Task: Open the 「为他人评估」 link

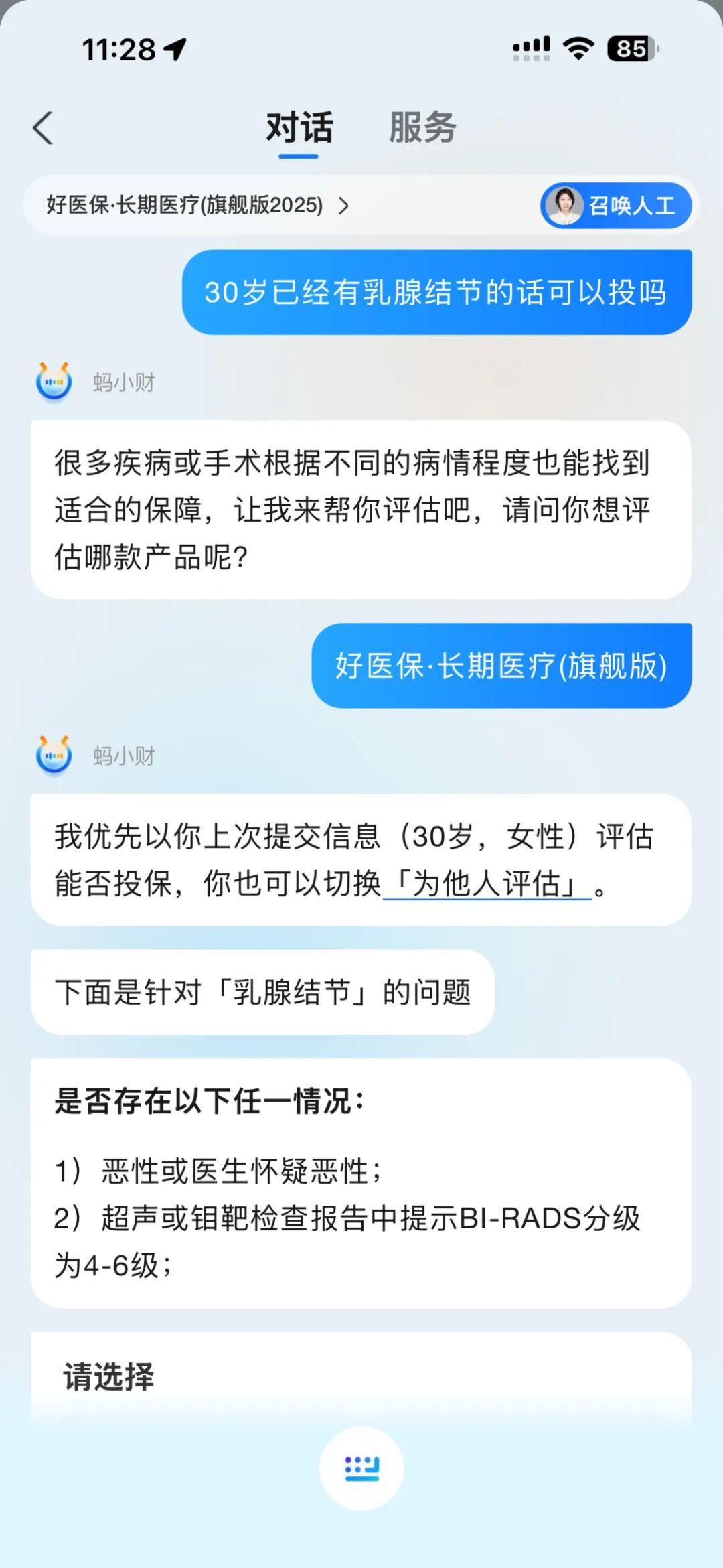Action: (x=487, y=883)
